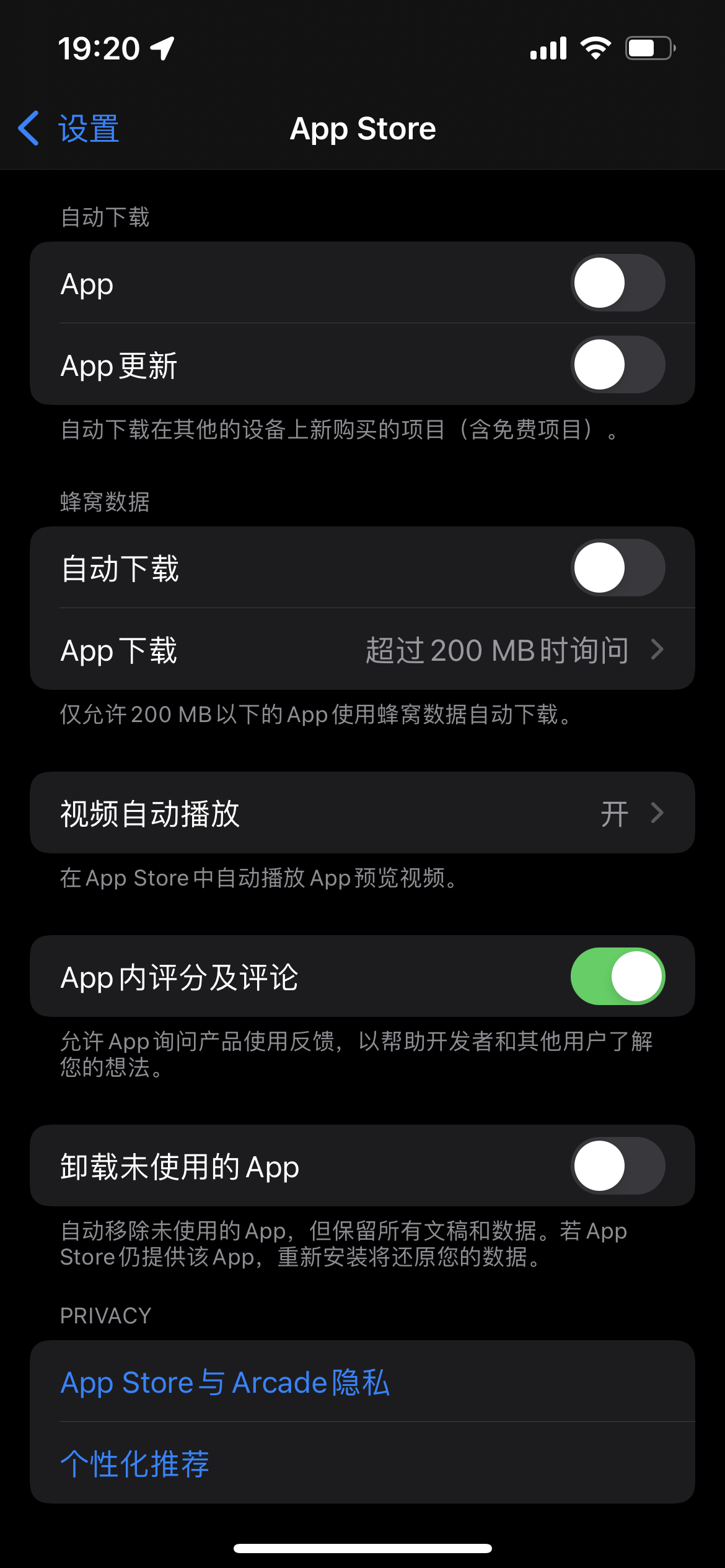Viewport: 725px width, 1568px height.
Task: Tap the 个性化推荐 link
Action: point(135,1463)
